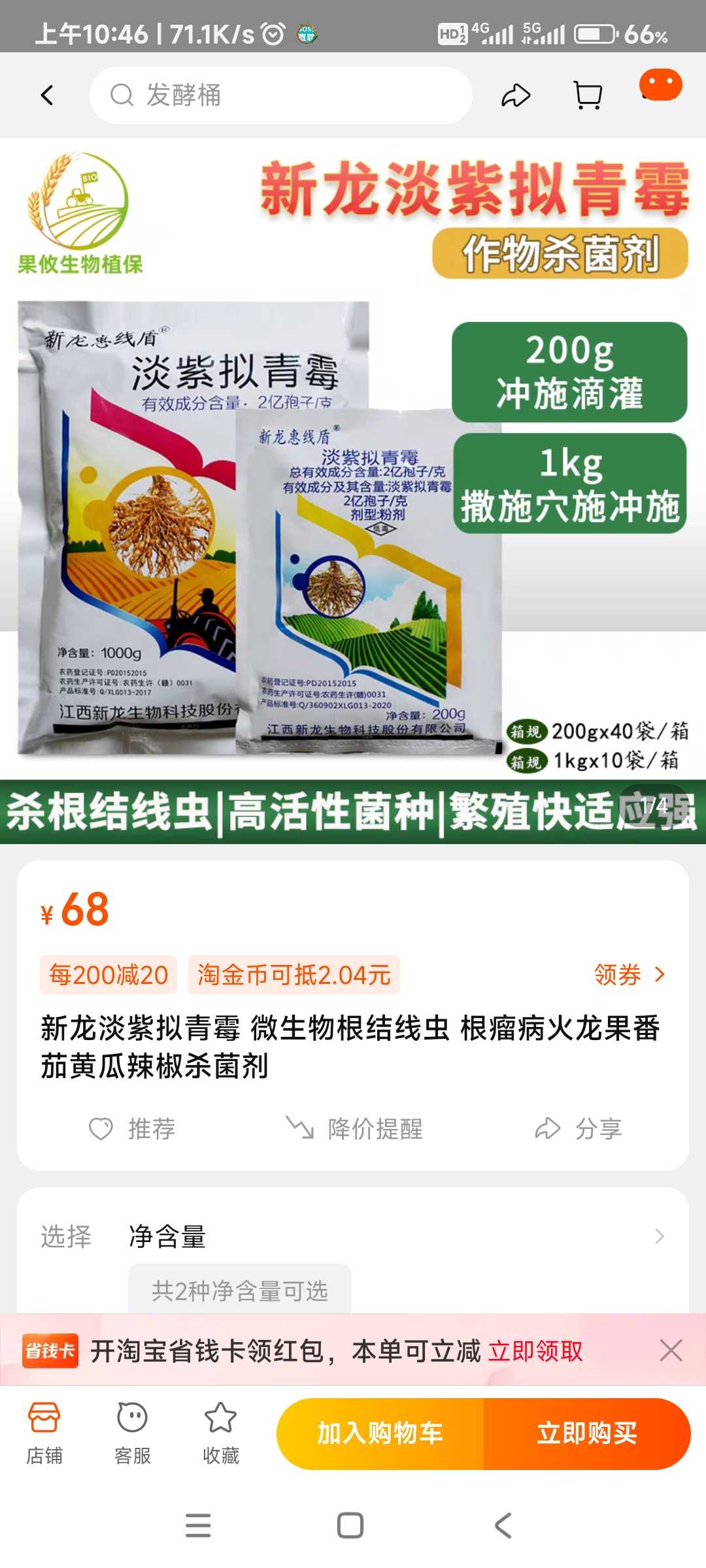
Task: Tap 立即购买 to buy now
Action: pyautogui.click(x=587, y=1433)
